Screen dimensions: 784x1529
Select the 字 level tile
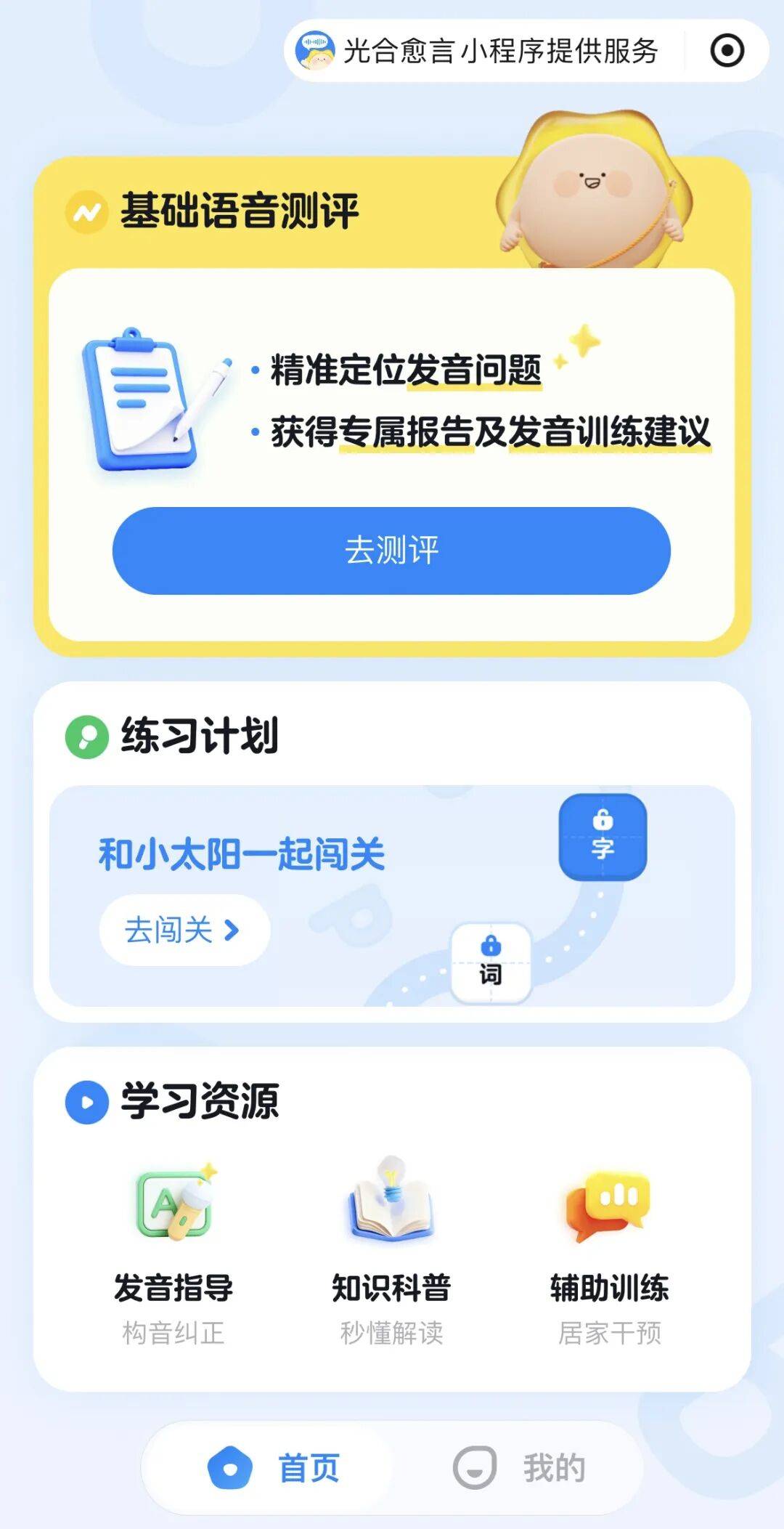tap(603, 837)
